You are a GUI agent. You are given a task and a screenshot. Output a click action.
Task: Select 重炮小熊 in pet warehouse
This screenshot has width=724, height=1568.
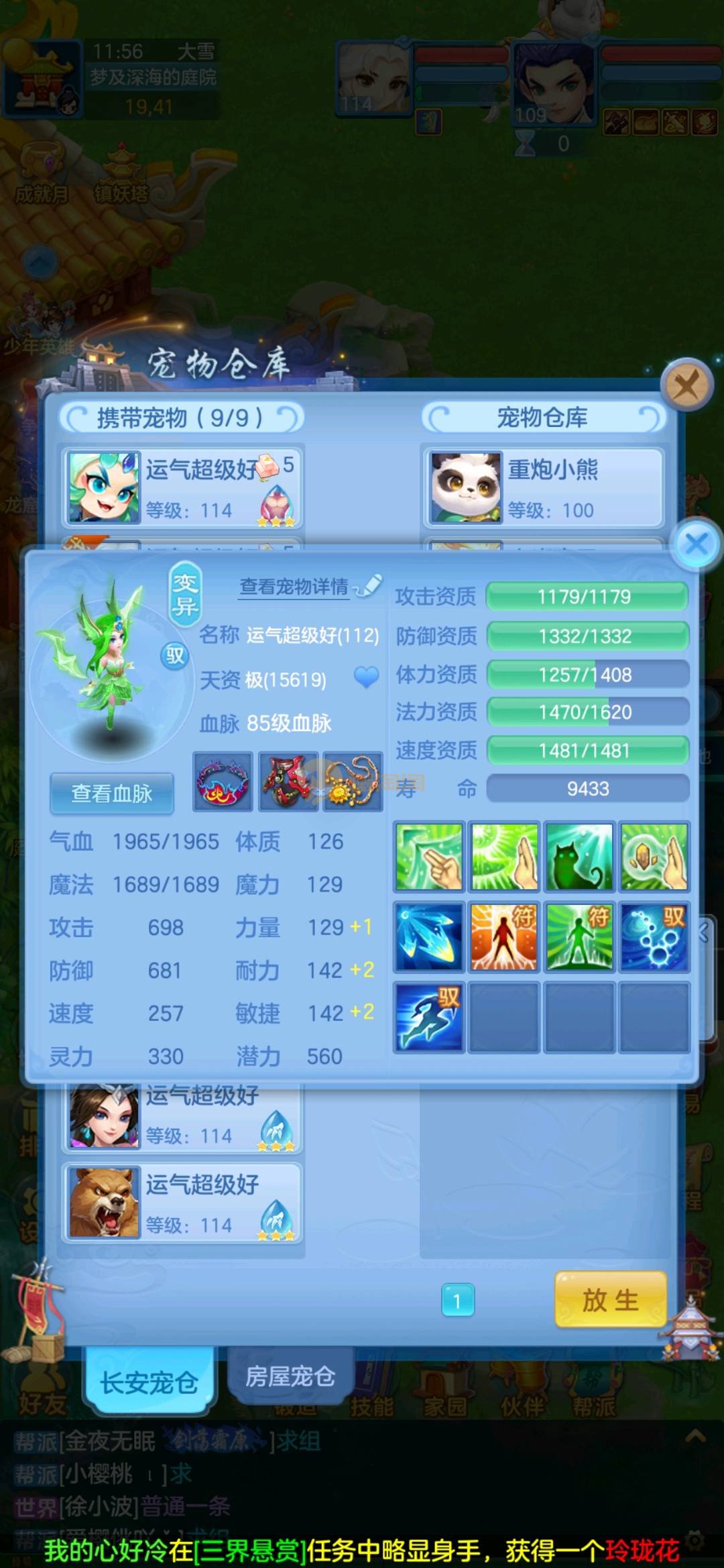tap(543, 487)
